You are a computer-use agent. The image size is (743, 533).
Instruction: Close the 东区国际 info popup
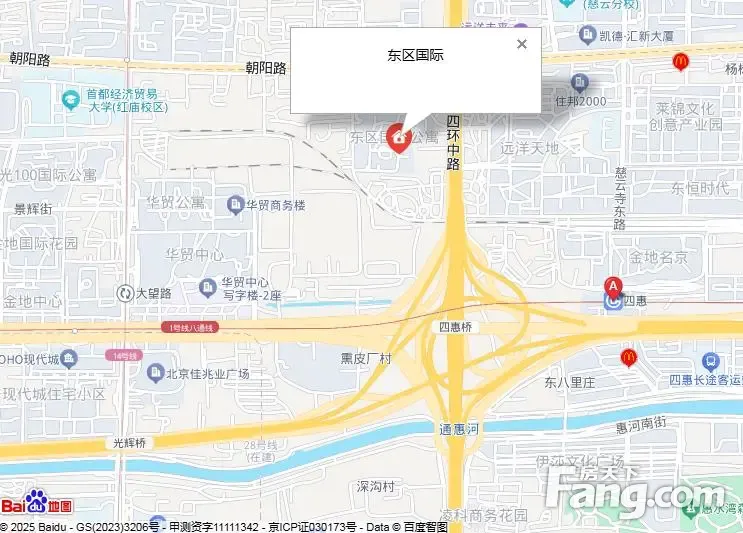[x=521, y=44]
